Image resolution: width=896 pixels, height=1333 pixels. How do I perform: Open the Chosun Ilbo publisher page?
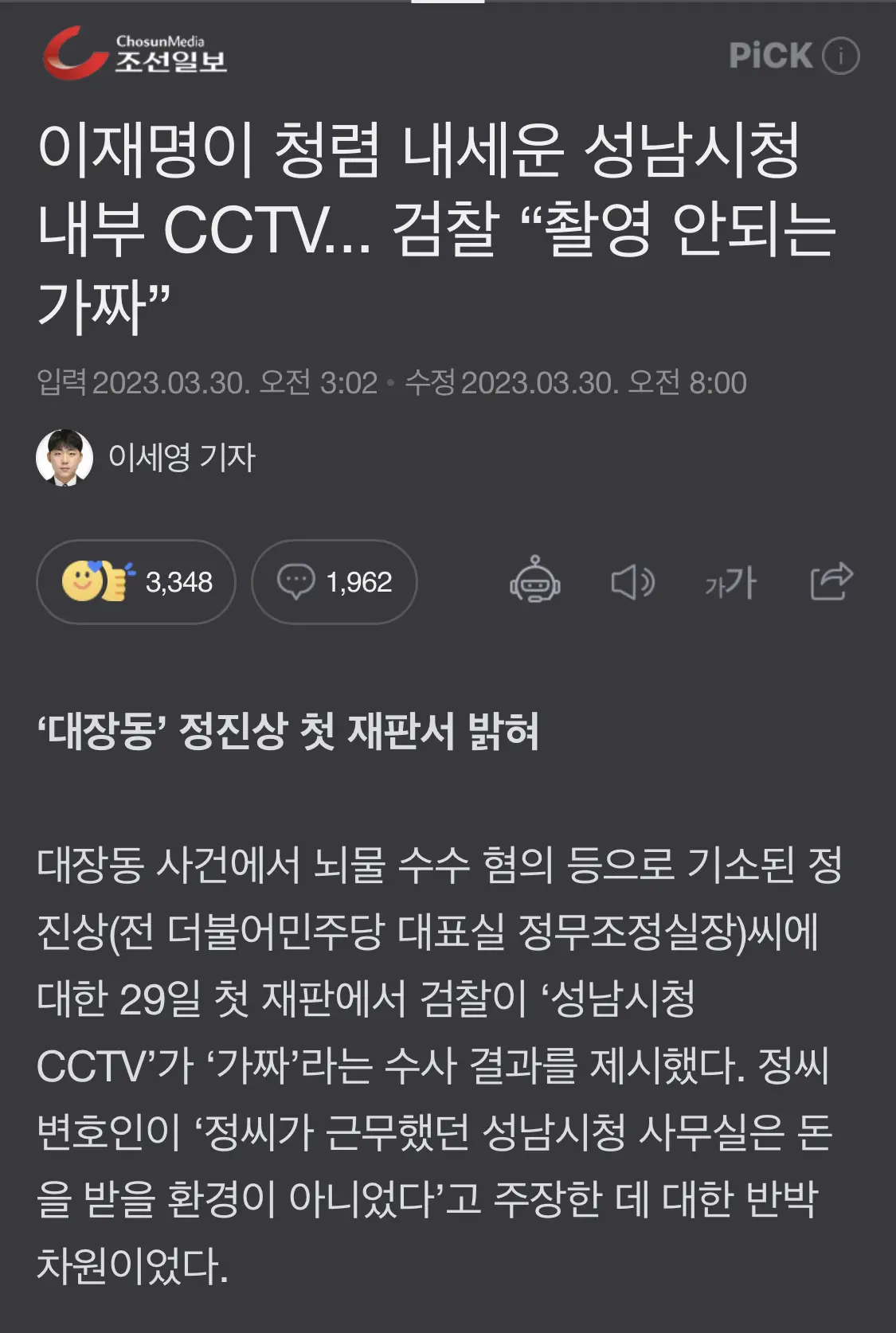[135, 53]
